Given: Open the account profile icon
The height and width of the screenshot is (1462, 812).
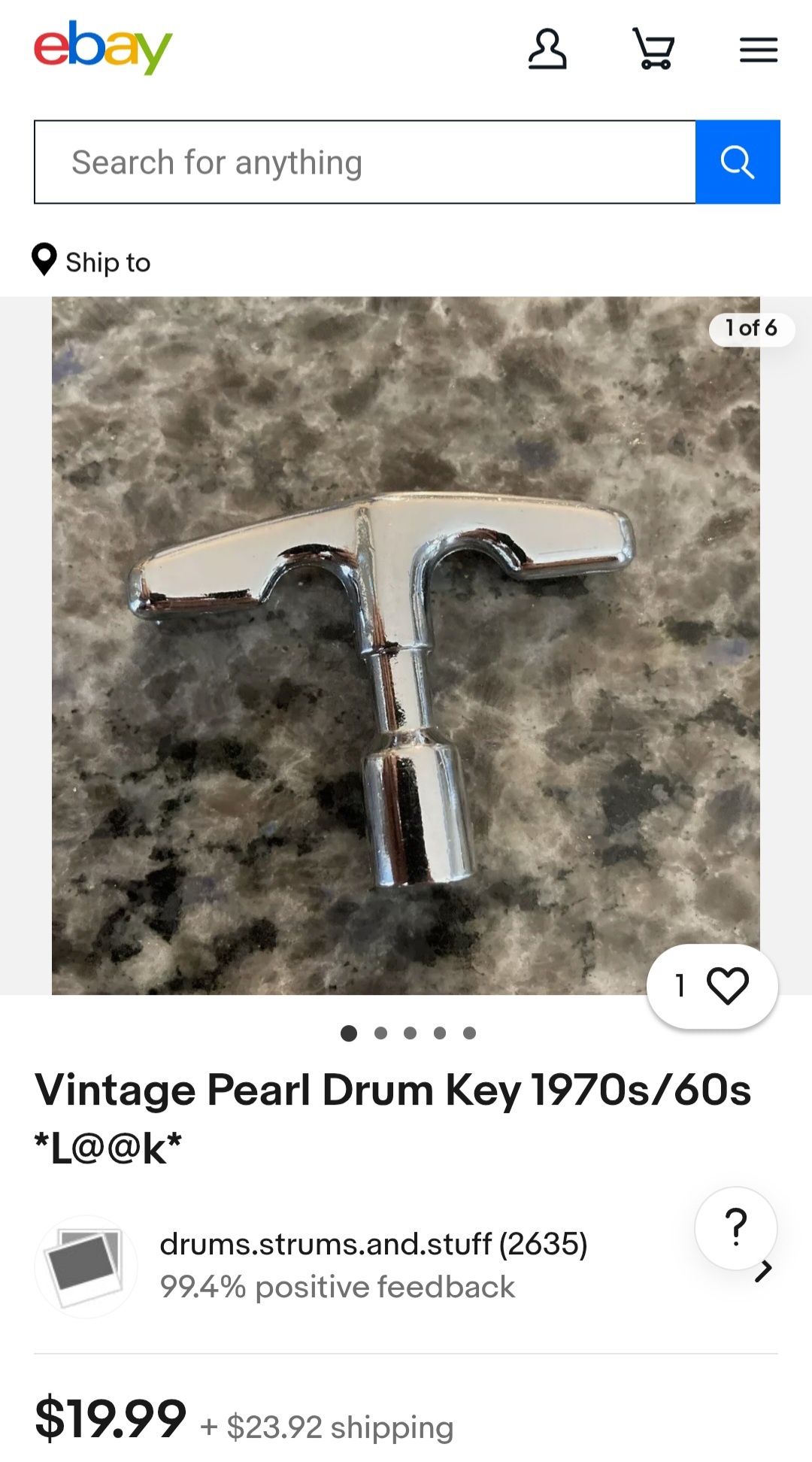Looking at the screenshot, I should coord(547,50).
